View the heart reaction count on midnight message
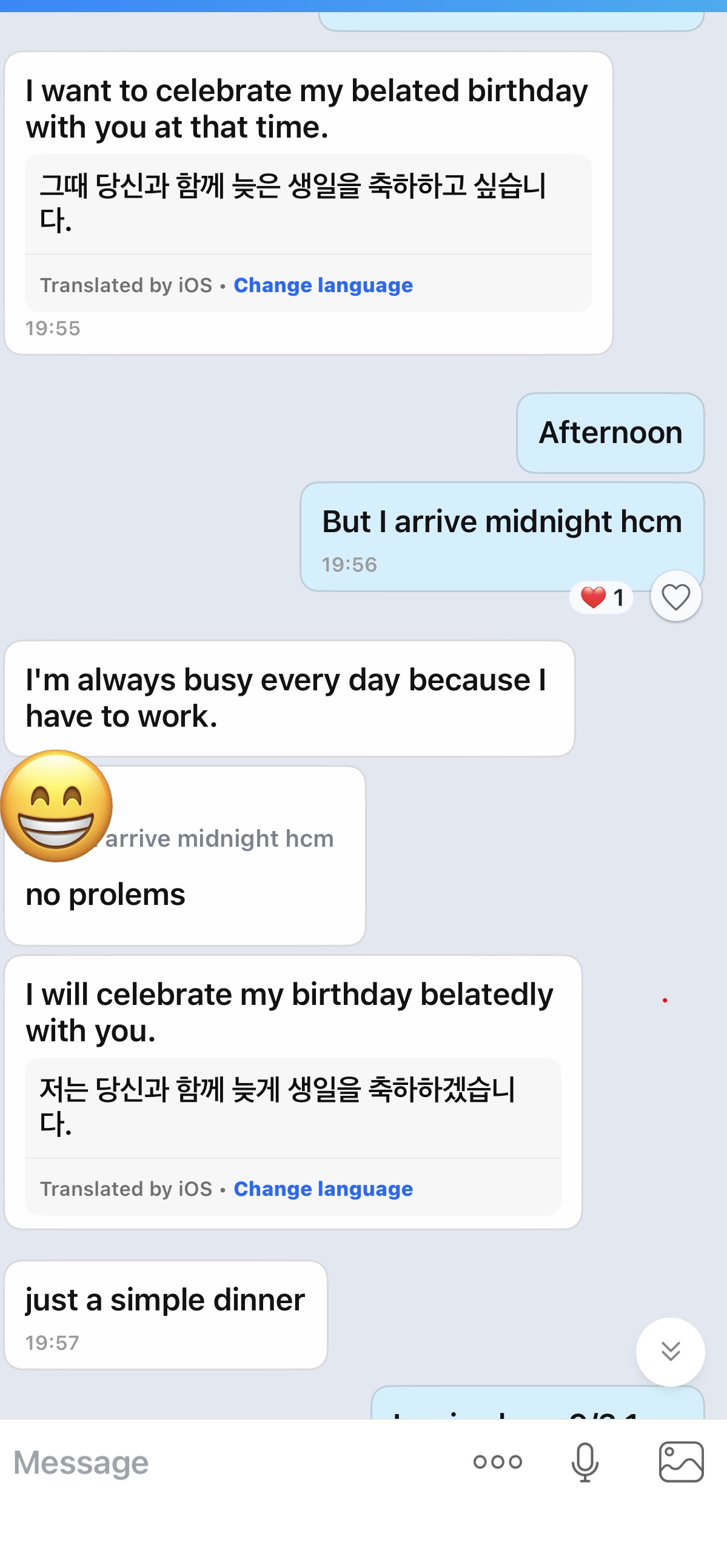 (601, 598)
